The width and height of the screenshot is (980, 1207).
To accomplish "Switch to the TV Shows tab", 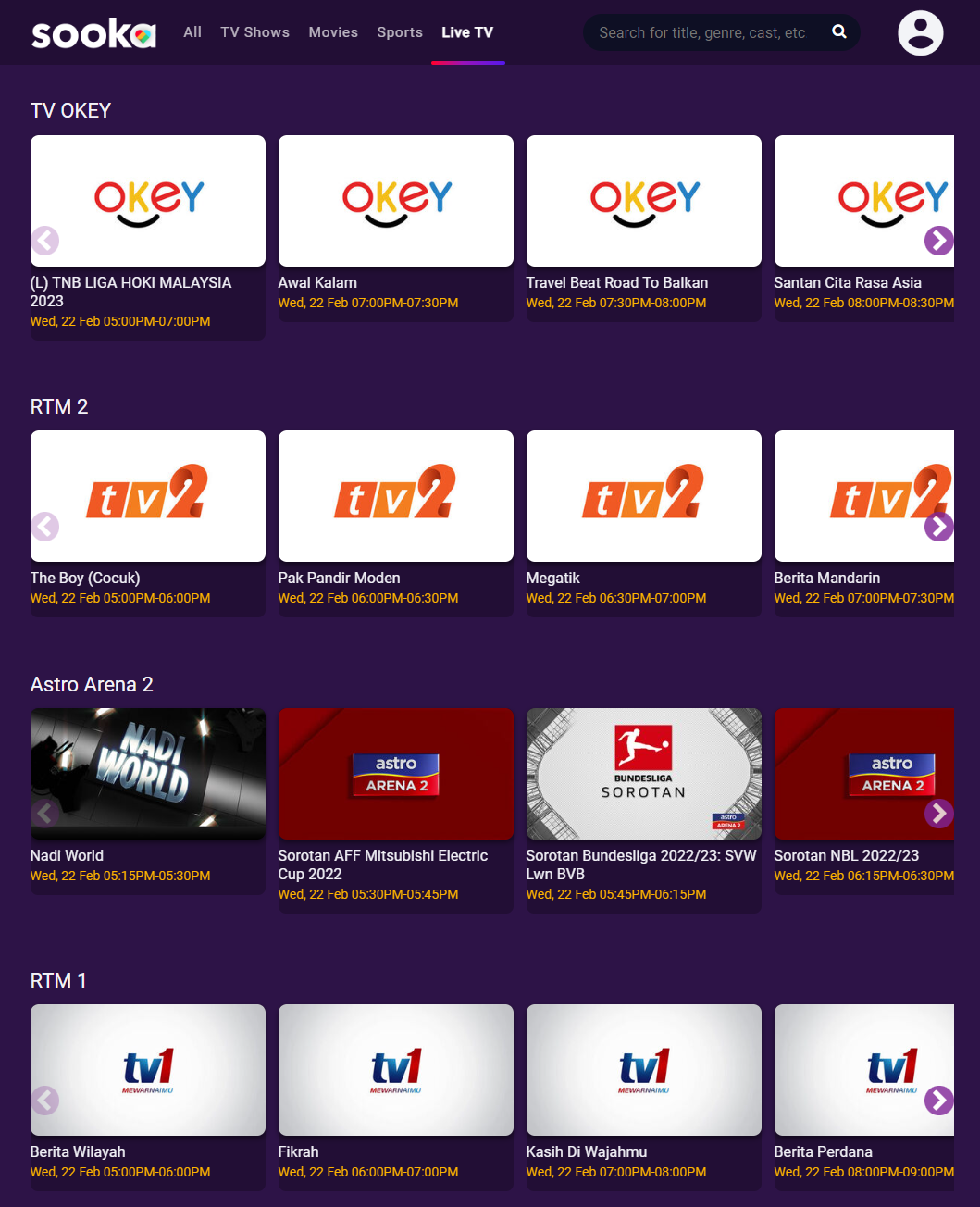I will click(254, 32).
